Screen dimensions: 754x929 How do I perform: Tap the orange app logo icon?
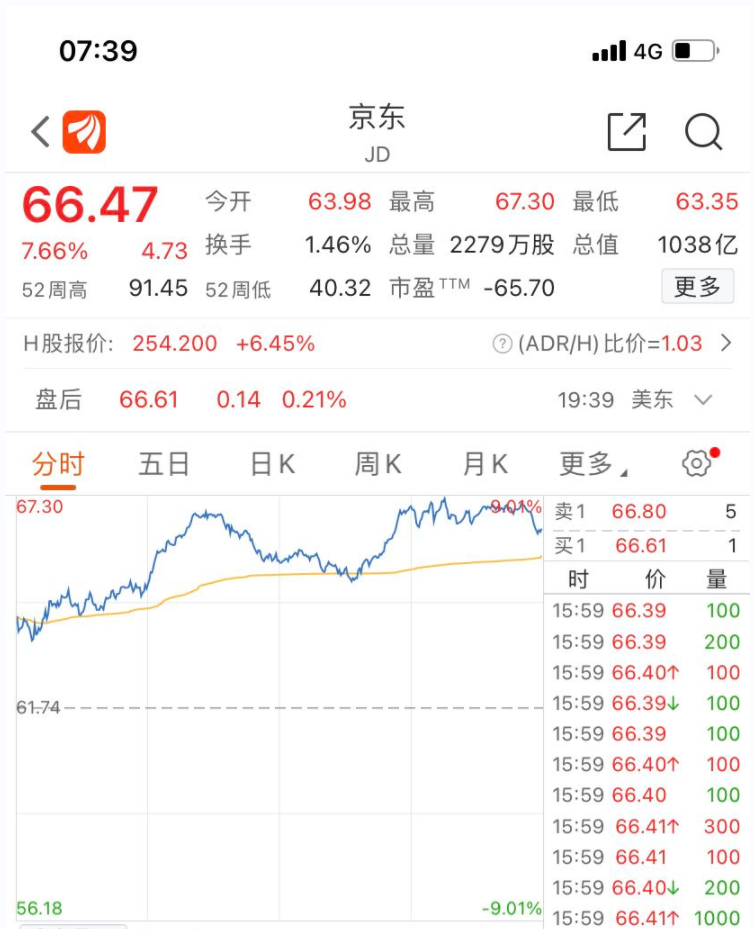pyautogui.click(x=84, y=132)
